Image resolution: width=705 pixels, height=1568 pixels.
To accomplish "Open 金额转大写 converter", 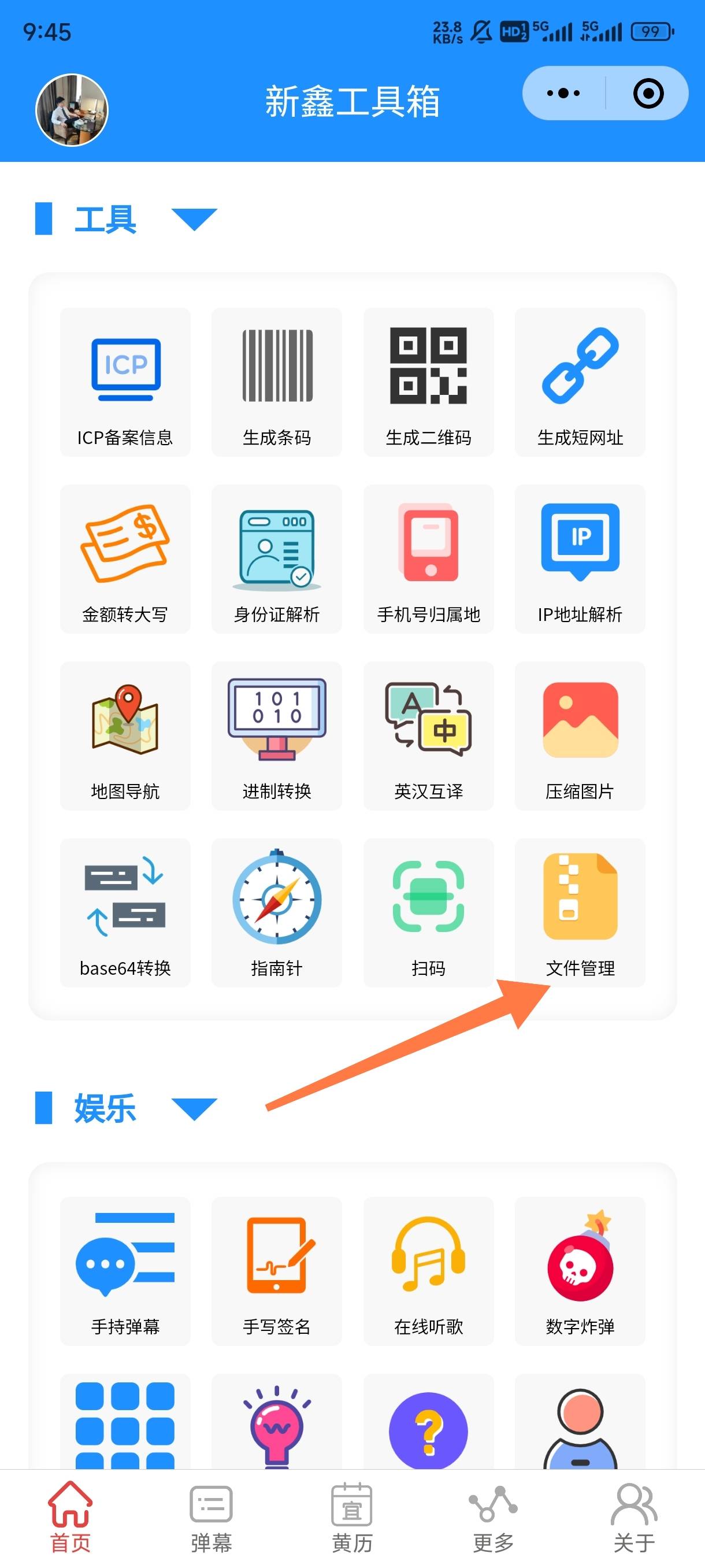I will click(x=125, y=559).
